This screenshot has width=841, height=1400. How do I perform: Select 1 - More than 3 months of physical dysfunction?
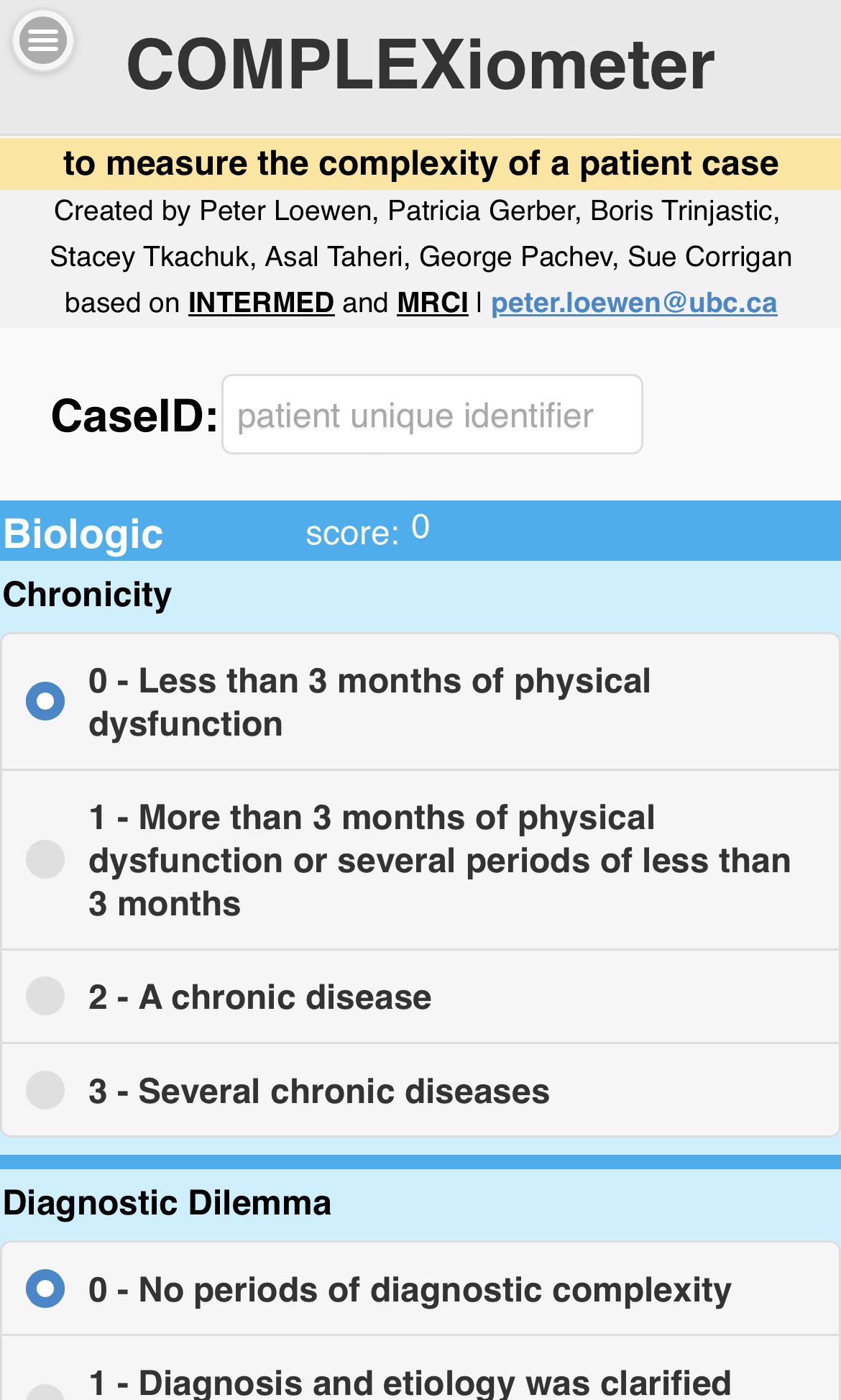point(420,860)
